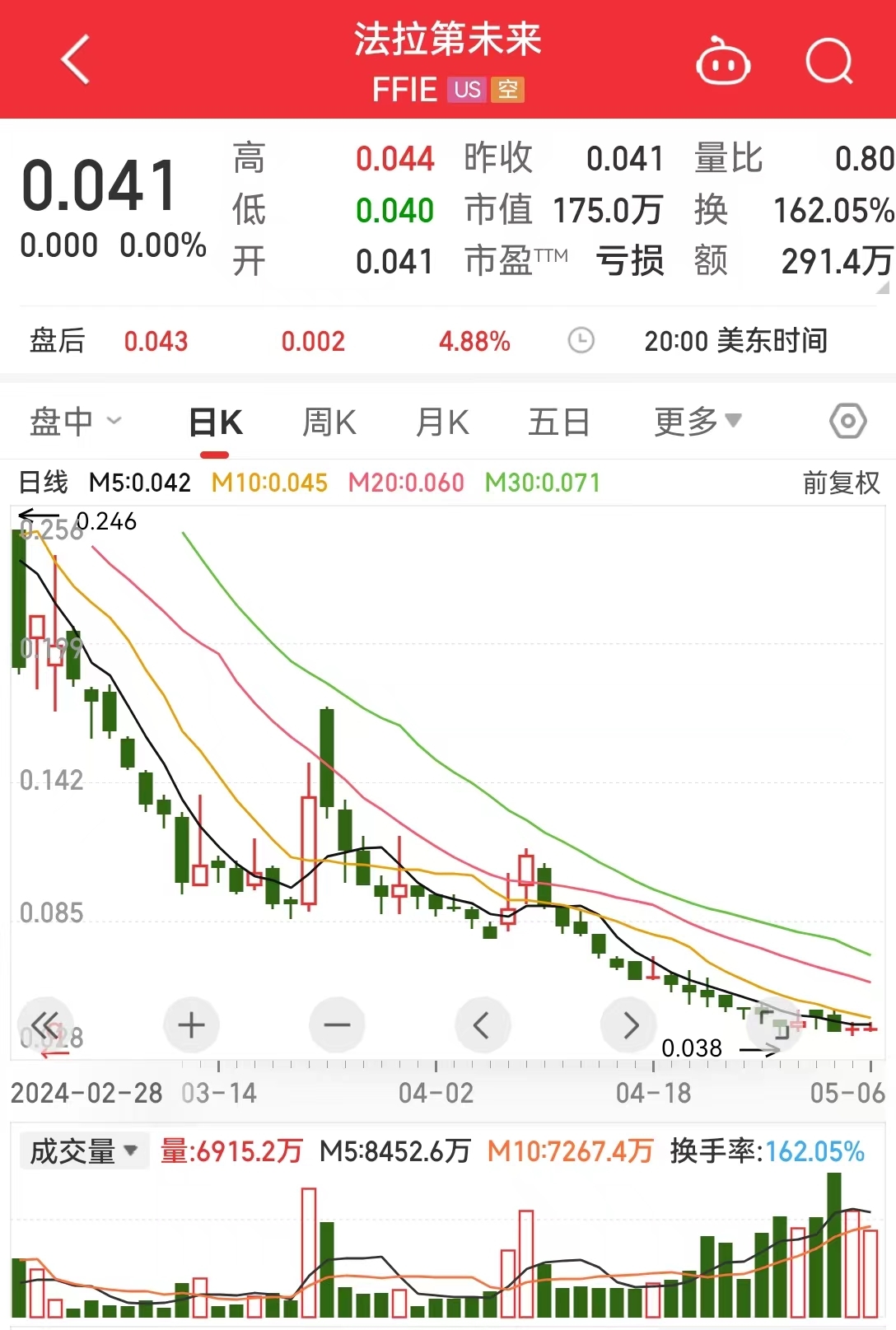This screenshot has width=896, height=1330.
Task: Move chart one step left
Action: 483,1025
